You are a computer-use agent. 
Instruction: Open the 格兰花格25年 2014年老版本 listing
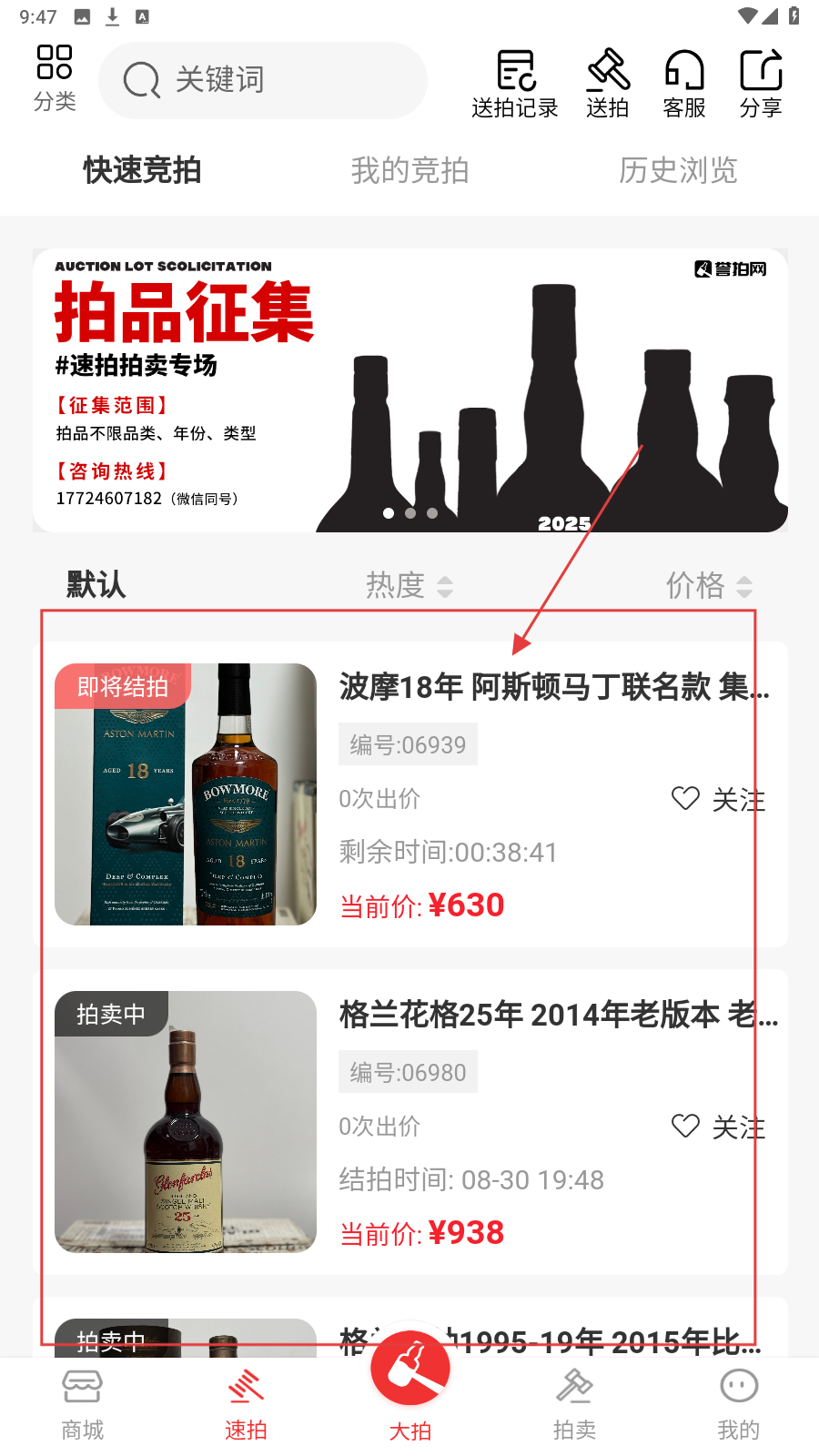557,1015
